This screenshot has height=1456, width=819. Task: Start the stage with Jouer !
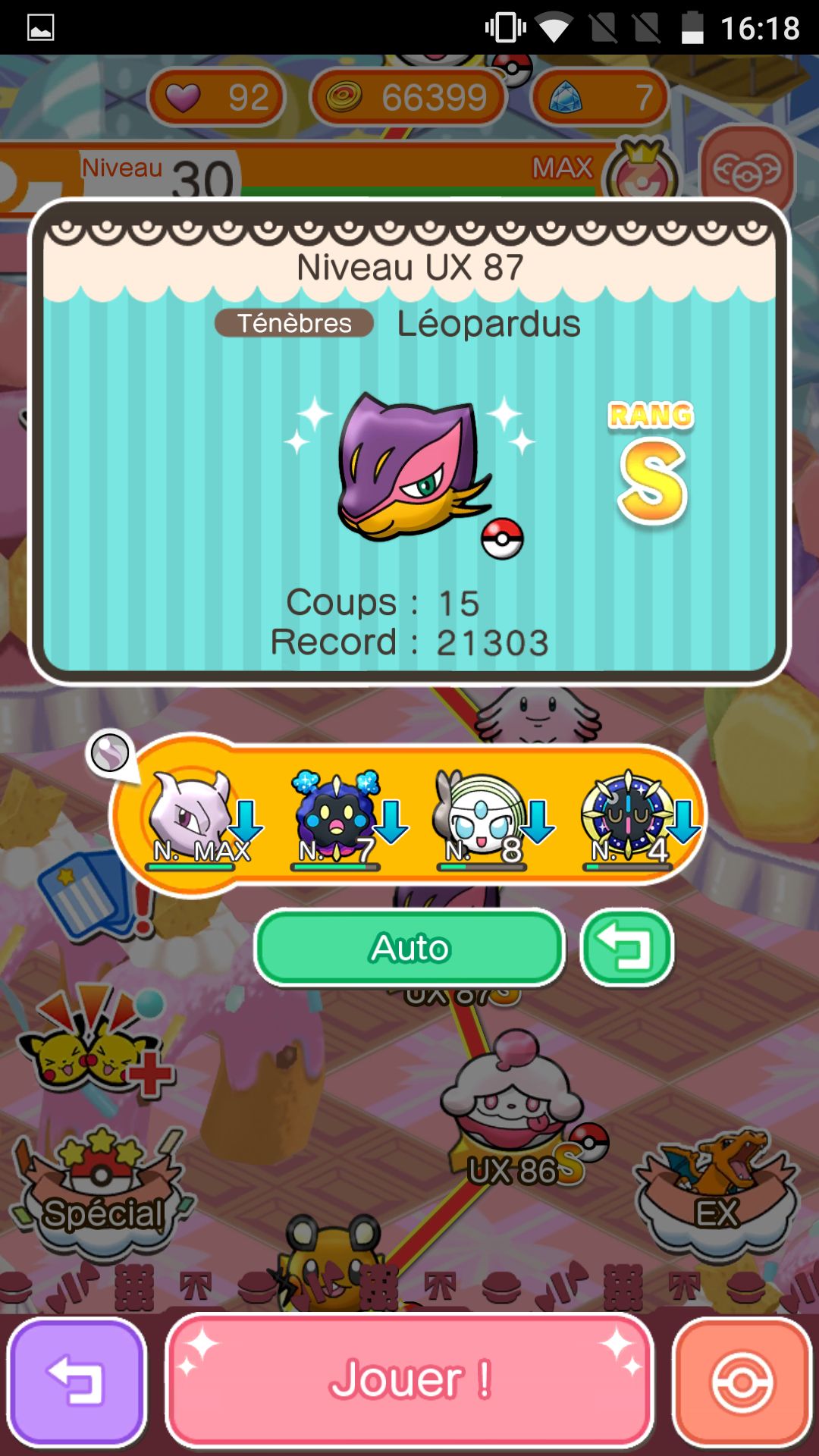(409, 1379)
